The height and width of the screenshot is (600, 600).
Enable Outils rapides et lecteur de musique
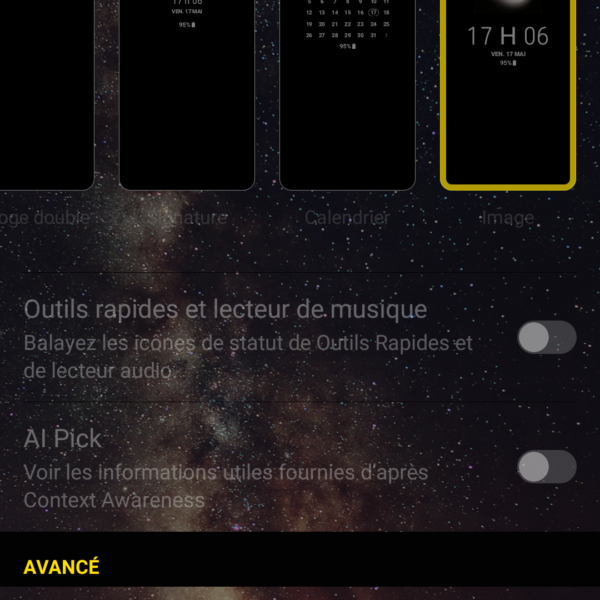tap(546, 338)
